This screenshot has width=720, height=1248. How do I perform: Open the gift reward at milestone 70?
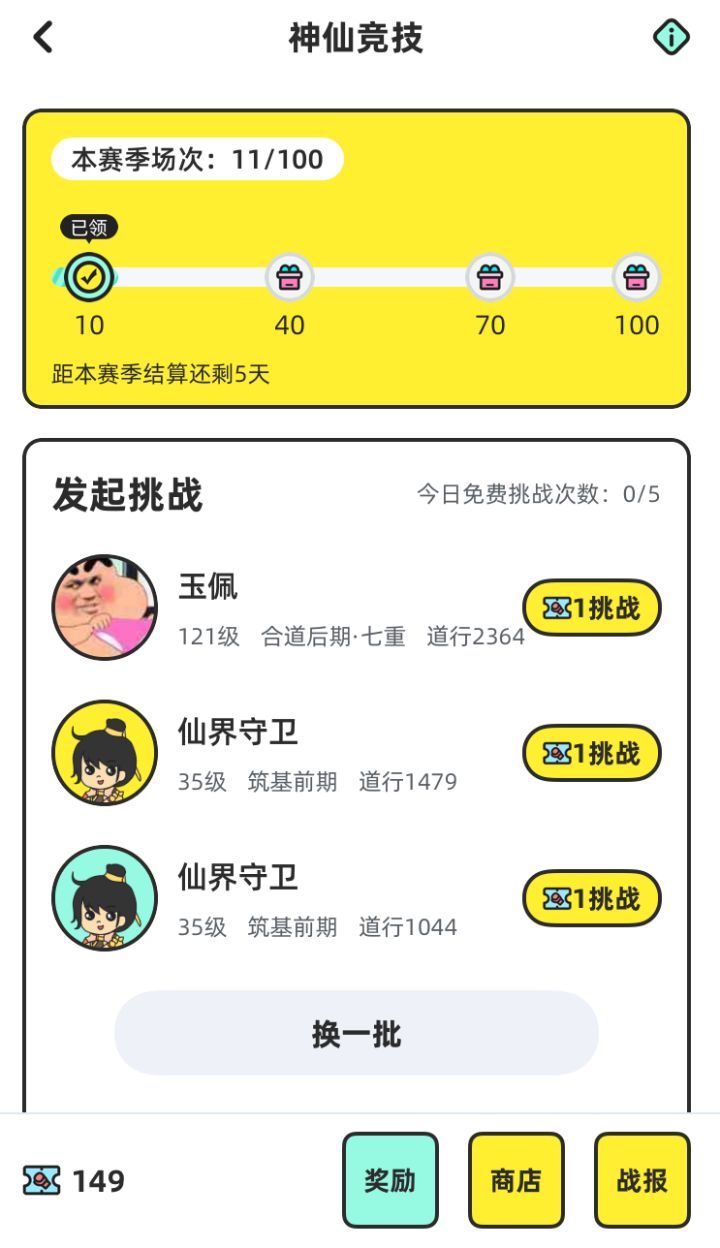489,277
